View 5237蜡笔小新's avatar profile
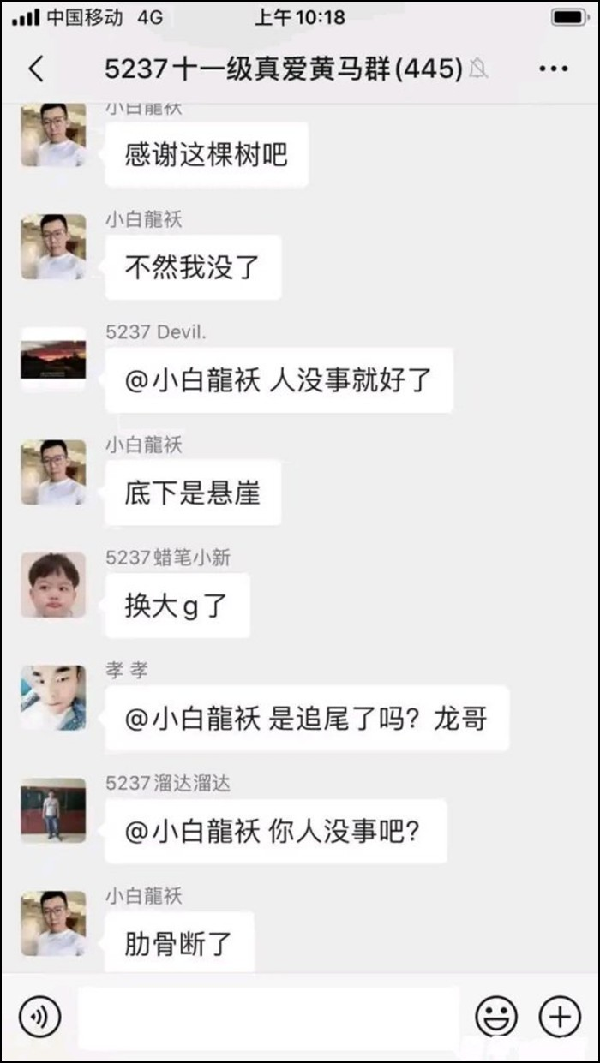This screenshot has width=600, height=1063. click(53, 585)
